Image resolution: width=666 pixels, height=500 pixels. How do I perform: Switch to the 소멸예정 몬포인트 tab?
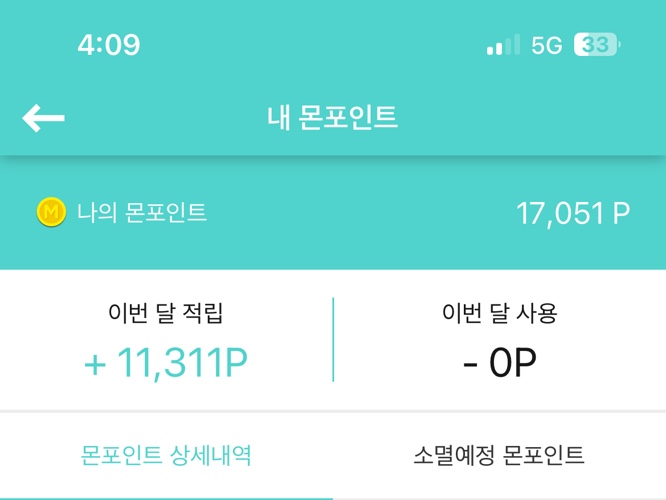click(499, 456)
